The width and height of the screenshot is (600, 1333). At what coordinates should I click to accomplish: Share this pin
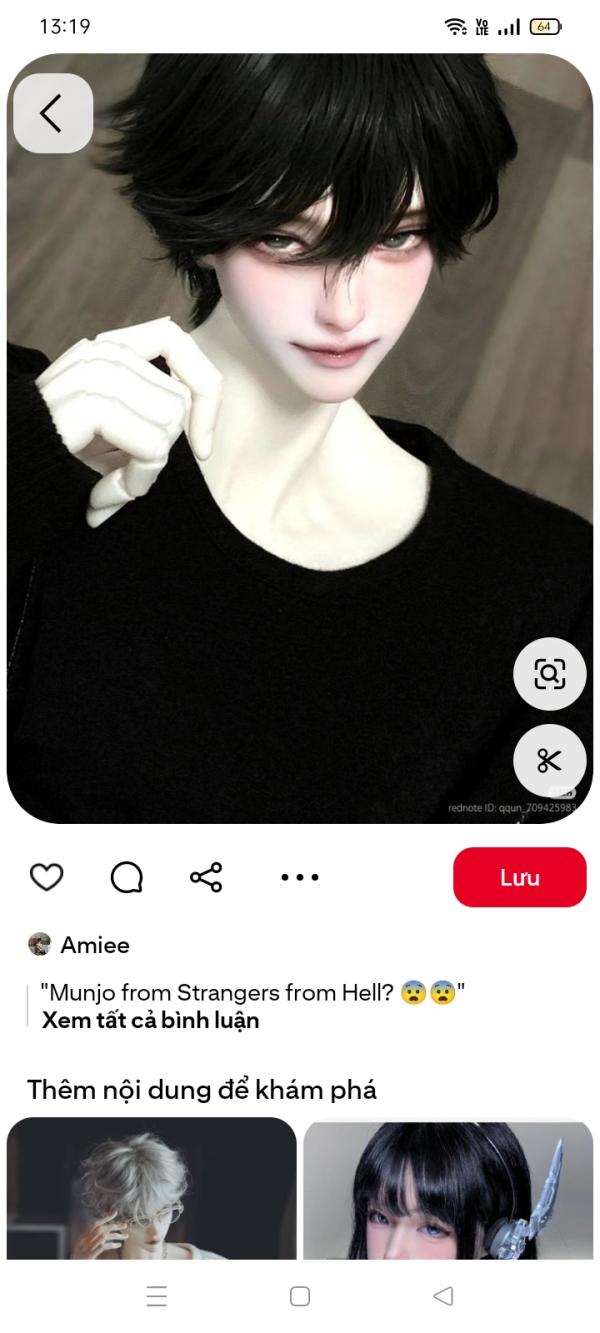pyautogui.click(x=206, y=877)
